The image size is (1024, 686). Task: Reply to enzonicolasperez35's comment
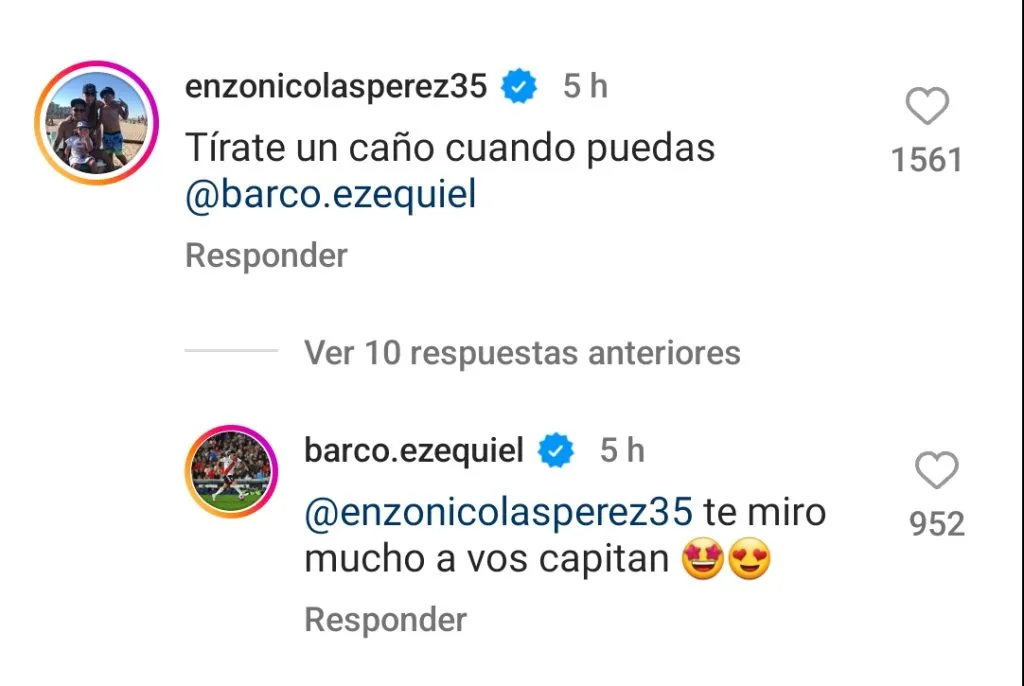266,256
